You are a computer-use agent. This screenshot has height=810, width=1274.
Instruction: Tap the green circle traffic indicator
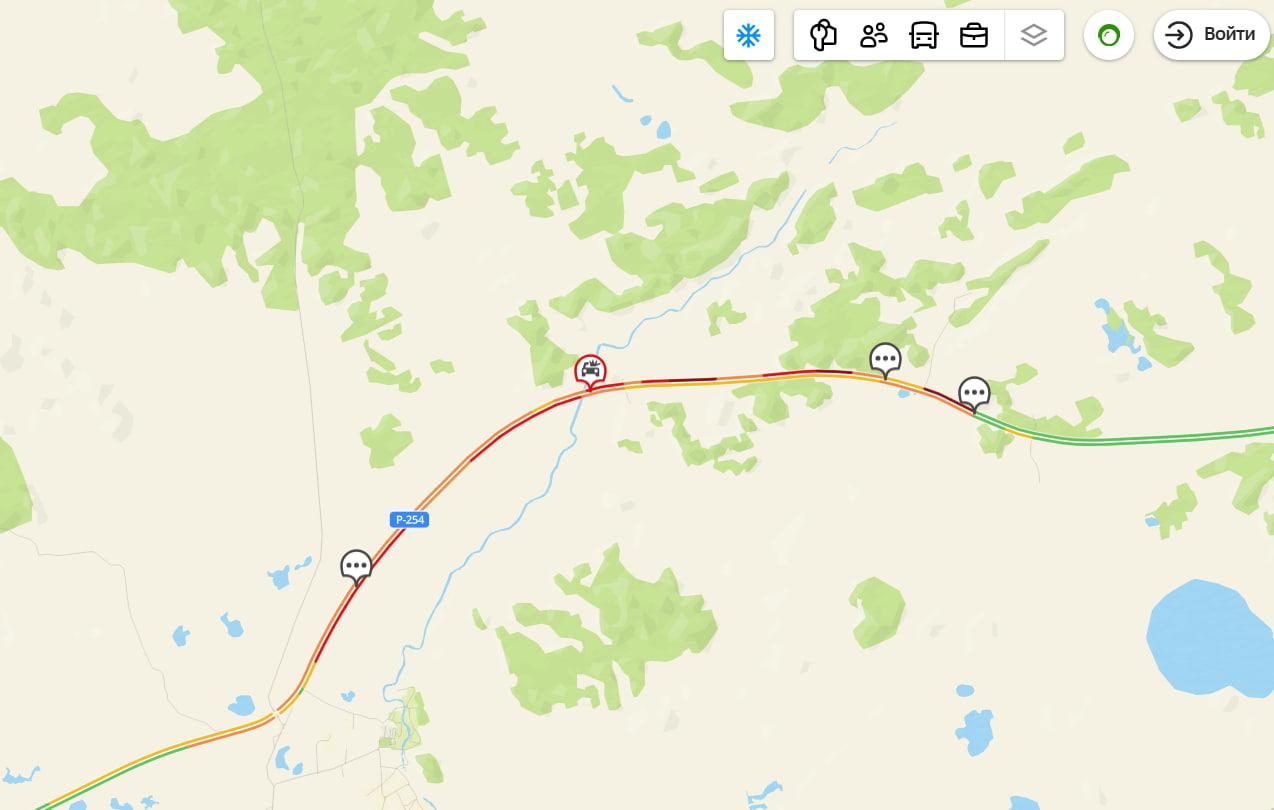pyautogui.click(x=1108, y=36)
